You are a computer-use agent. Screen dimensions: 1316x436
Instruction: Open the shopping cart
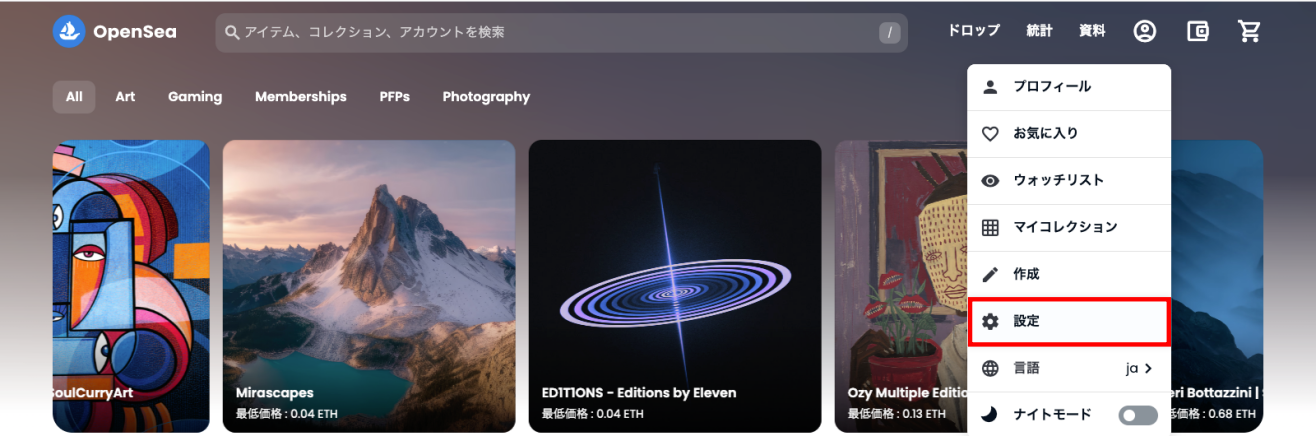click(x=1249, y=31)
